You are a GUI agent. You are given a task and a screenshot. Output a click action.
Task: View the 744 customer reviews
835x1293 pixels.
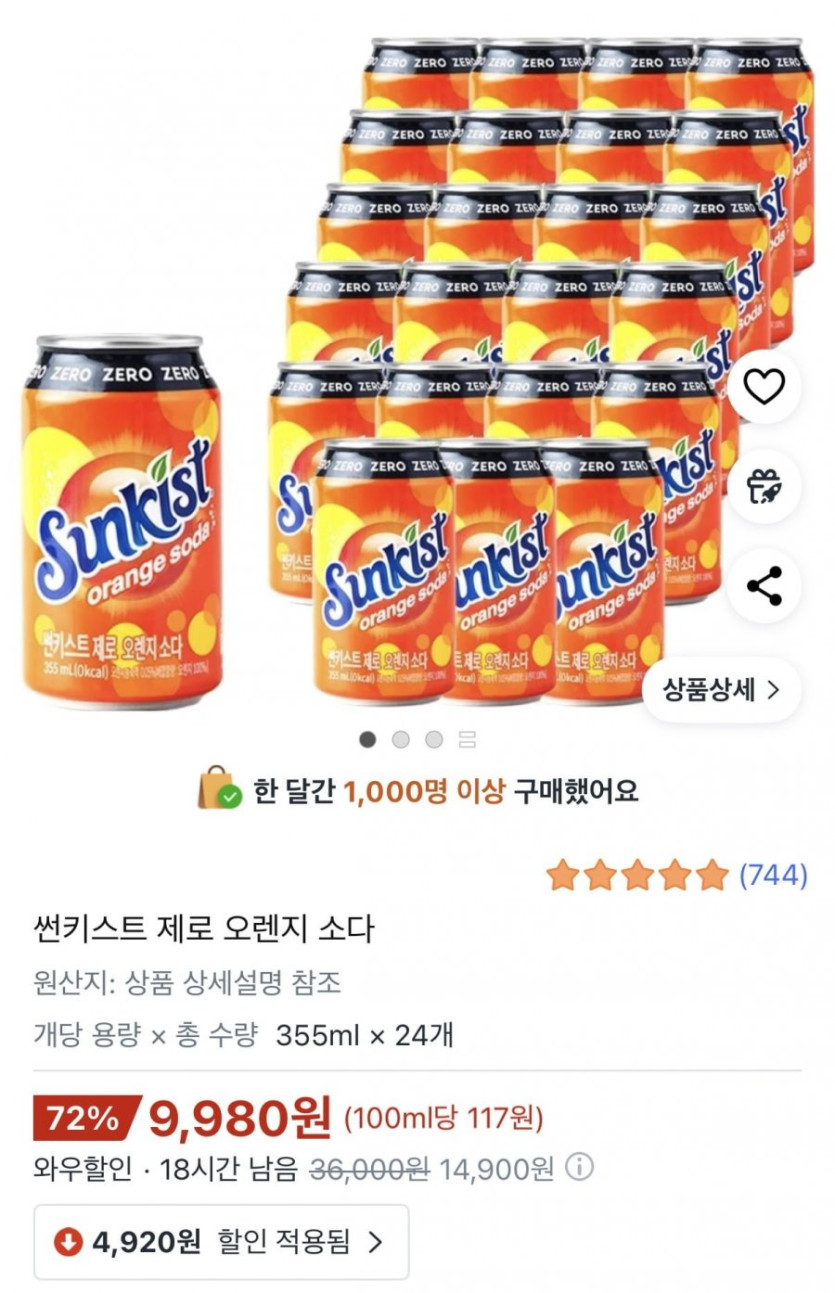coord(772,875)
